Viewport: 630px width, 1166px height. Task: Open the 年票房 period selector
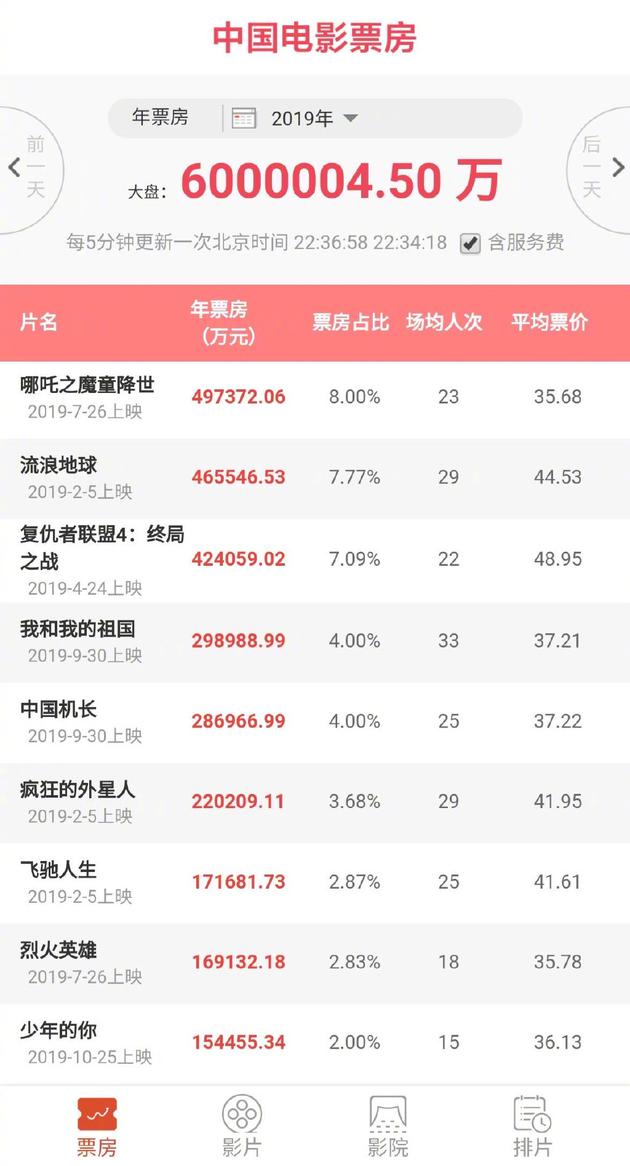click(x=161, y=117)
